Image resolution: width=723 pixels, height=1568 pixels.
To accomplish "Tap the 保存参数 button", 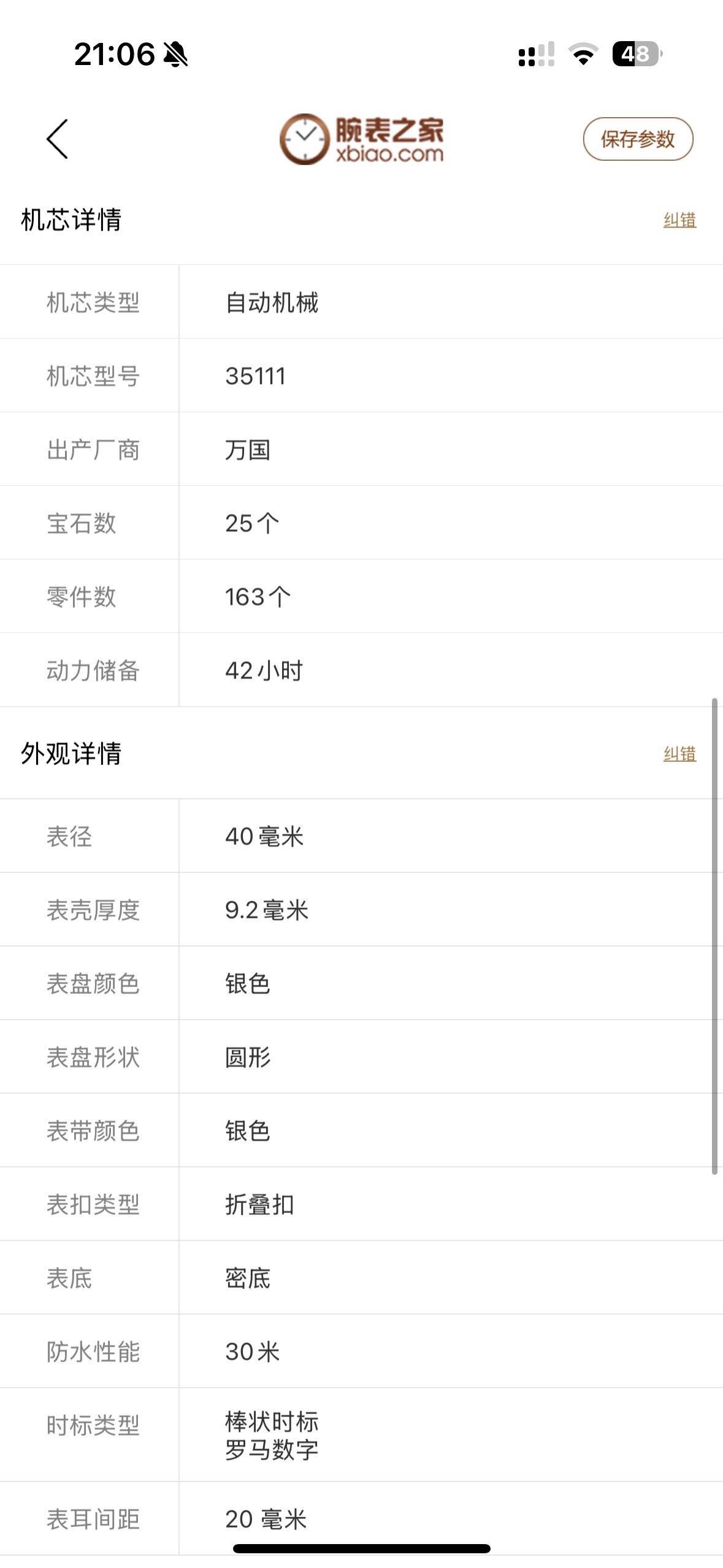I will pos(638,139).
